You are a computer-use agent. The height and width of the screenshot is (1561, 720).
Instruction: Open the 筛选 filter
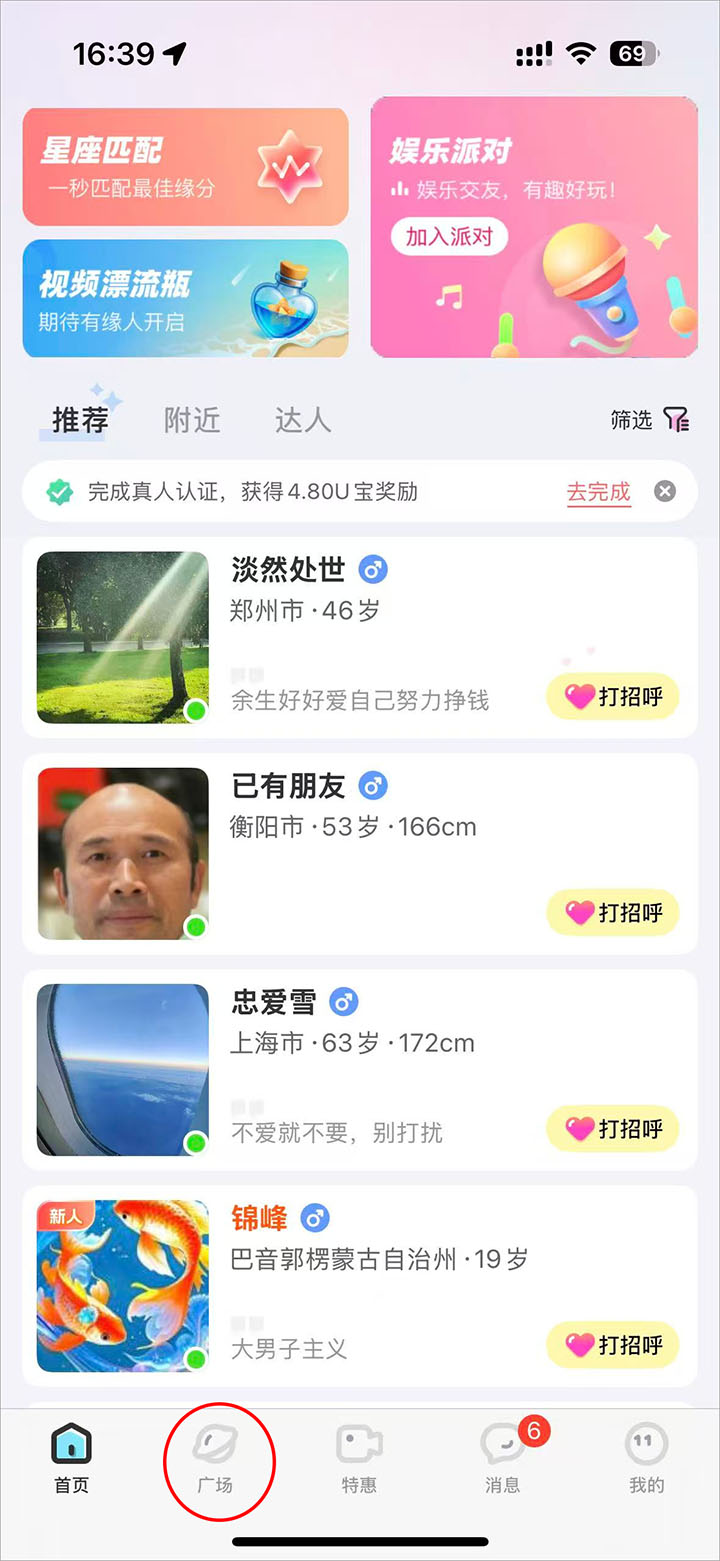(650, 420)
